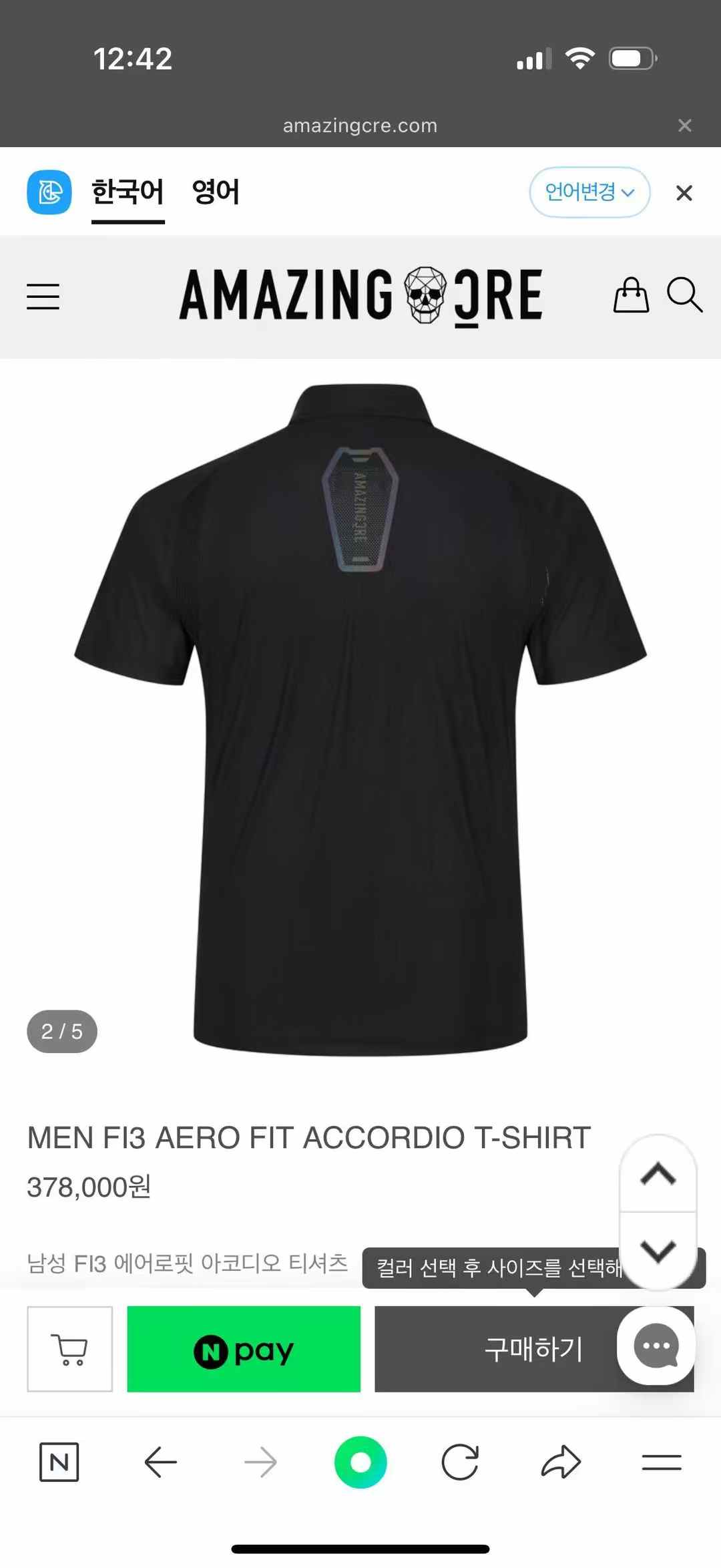Open the chat support bubble
This screenshot has height=1568, width=721.
(x=656, y=1346)
